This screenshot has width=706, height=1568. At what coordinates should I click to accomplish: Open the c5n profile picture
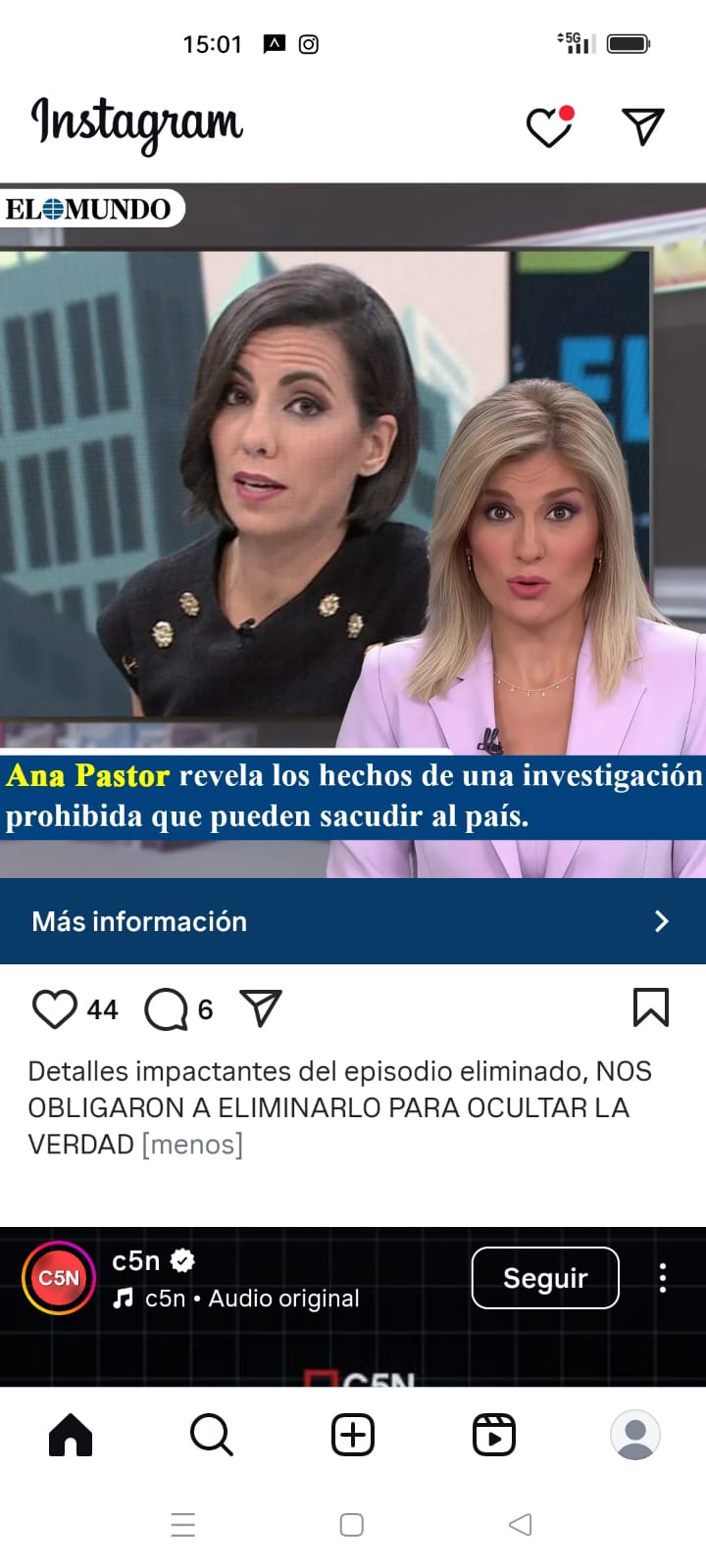pyautogui.click(x=58, y=1278)
